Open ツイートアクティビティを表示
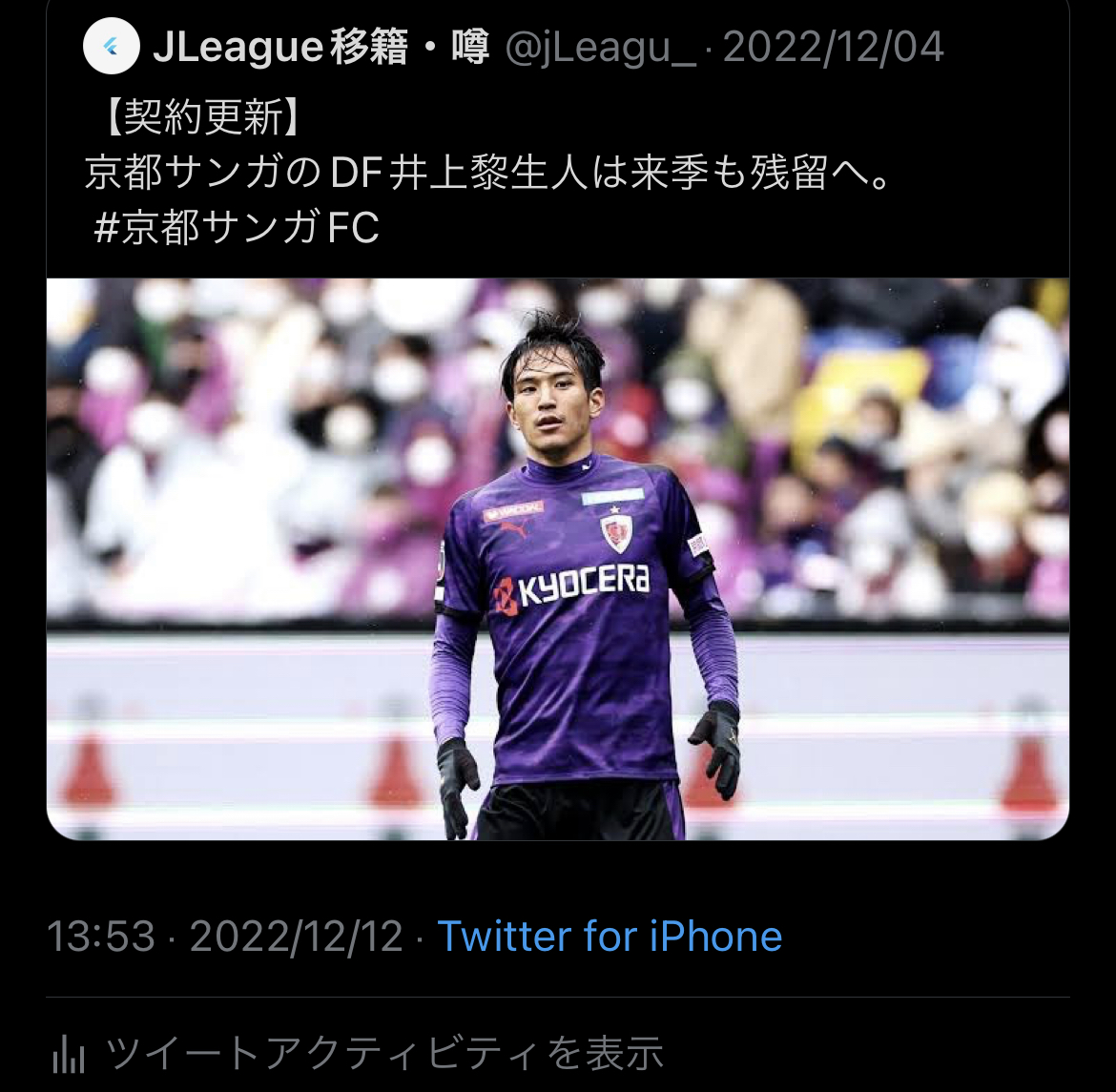 click(383, 1054)
